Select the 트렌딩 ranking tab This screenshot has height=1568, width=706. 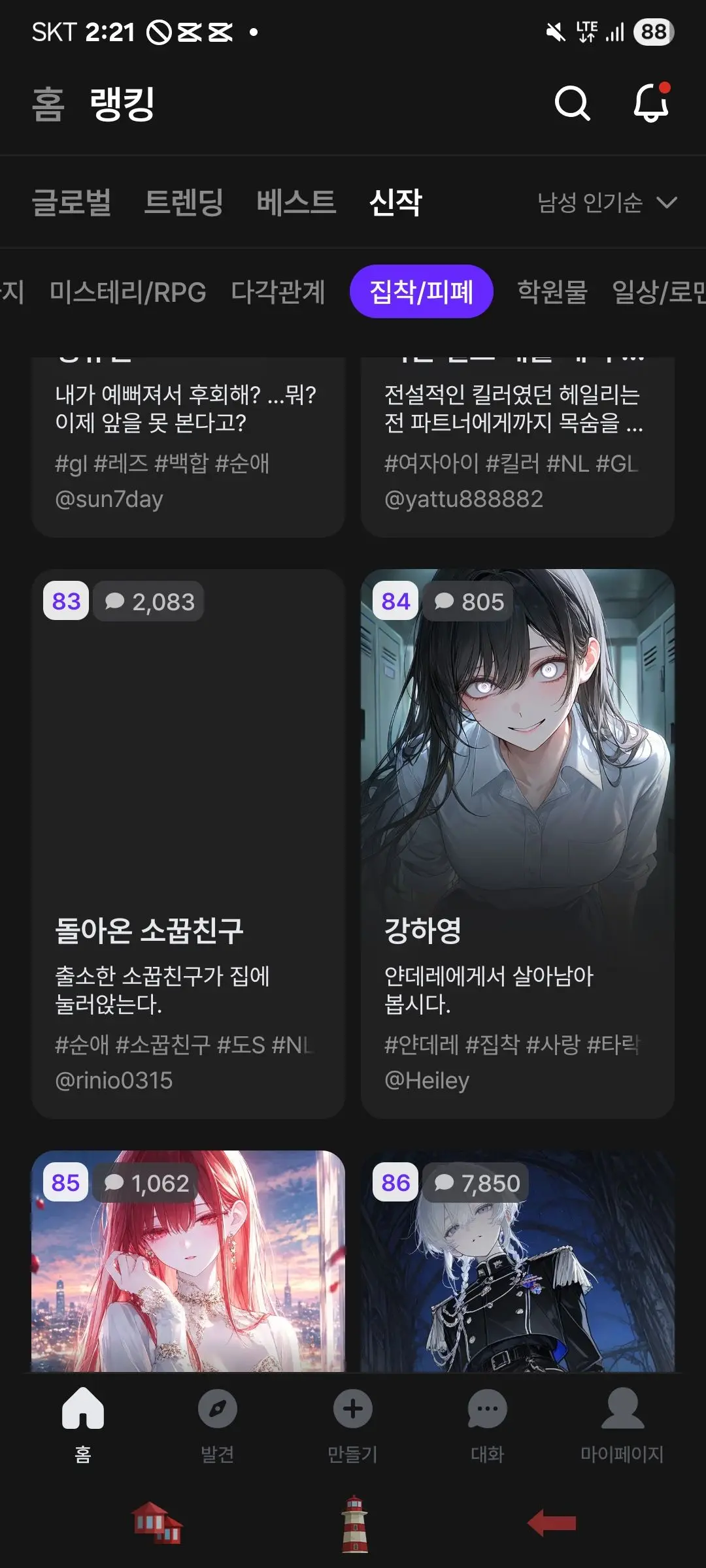point(184,202)
